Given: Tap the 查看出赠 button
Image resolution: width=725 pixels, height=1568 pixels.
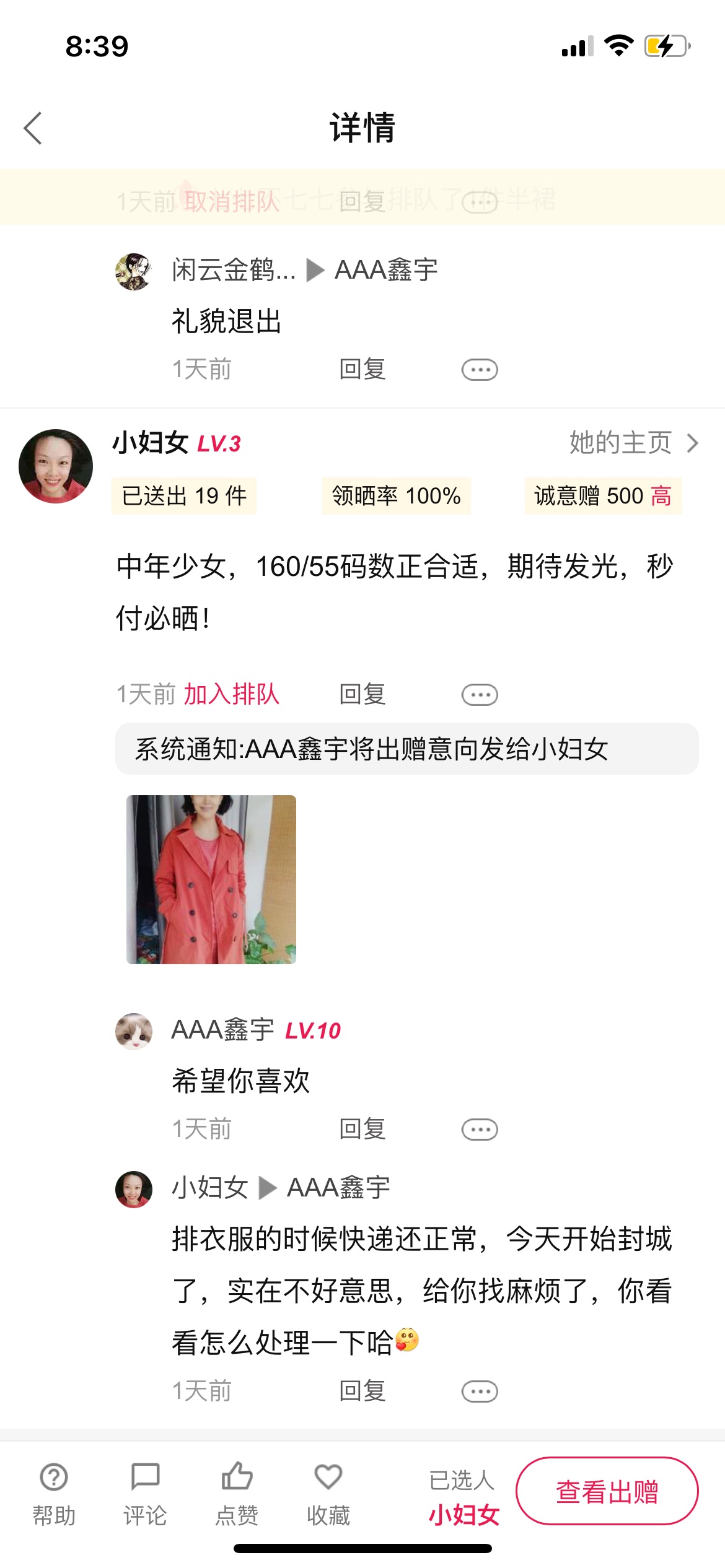Looking at the screenshot, I should tap(607, 1491).
